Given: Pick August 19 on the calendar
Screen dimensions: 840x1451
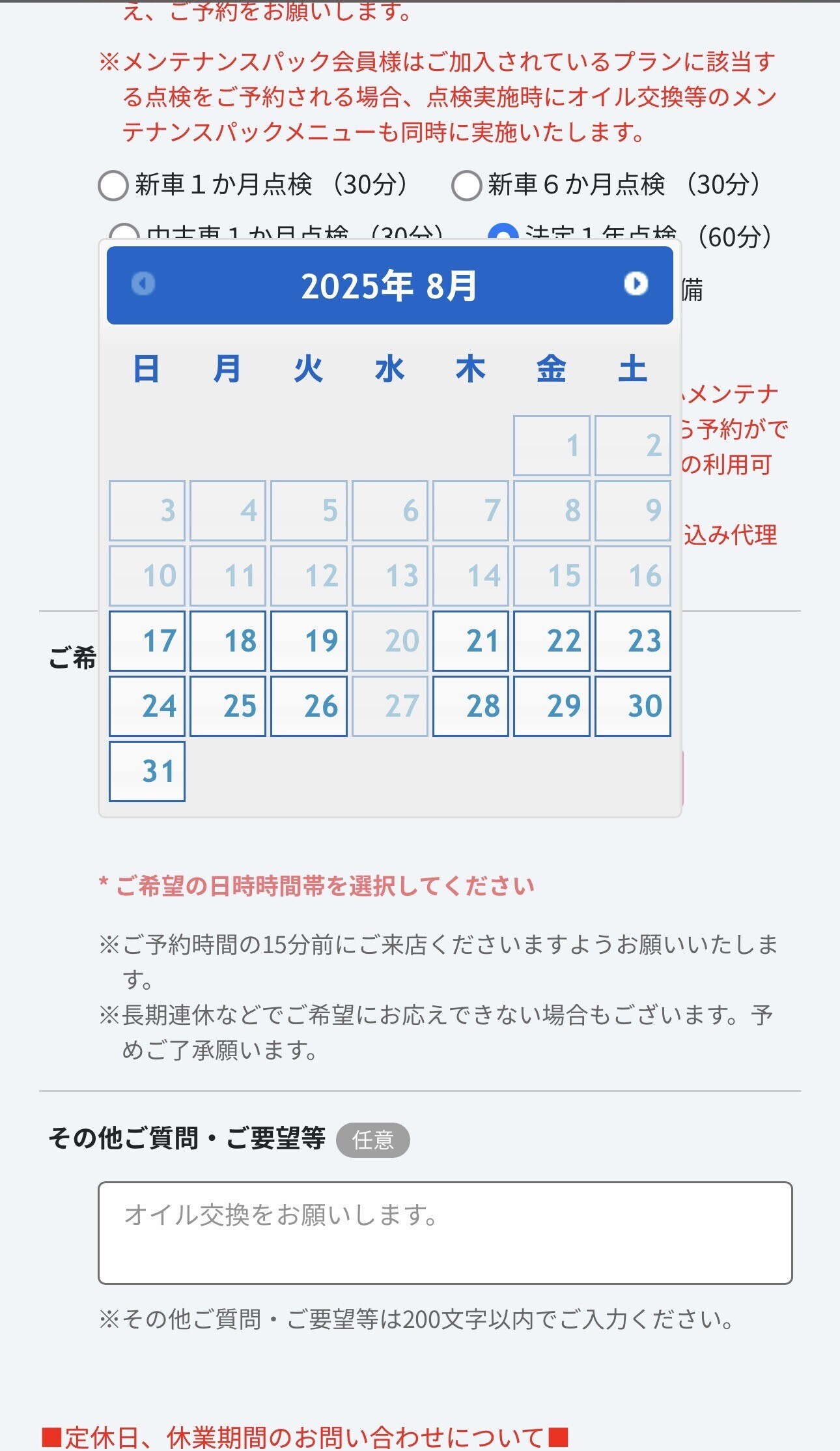Looking at the screenshot, I should [309, 641].
